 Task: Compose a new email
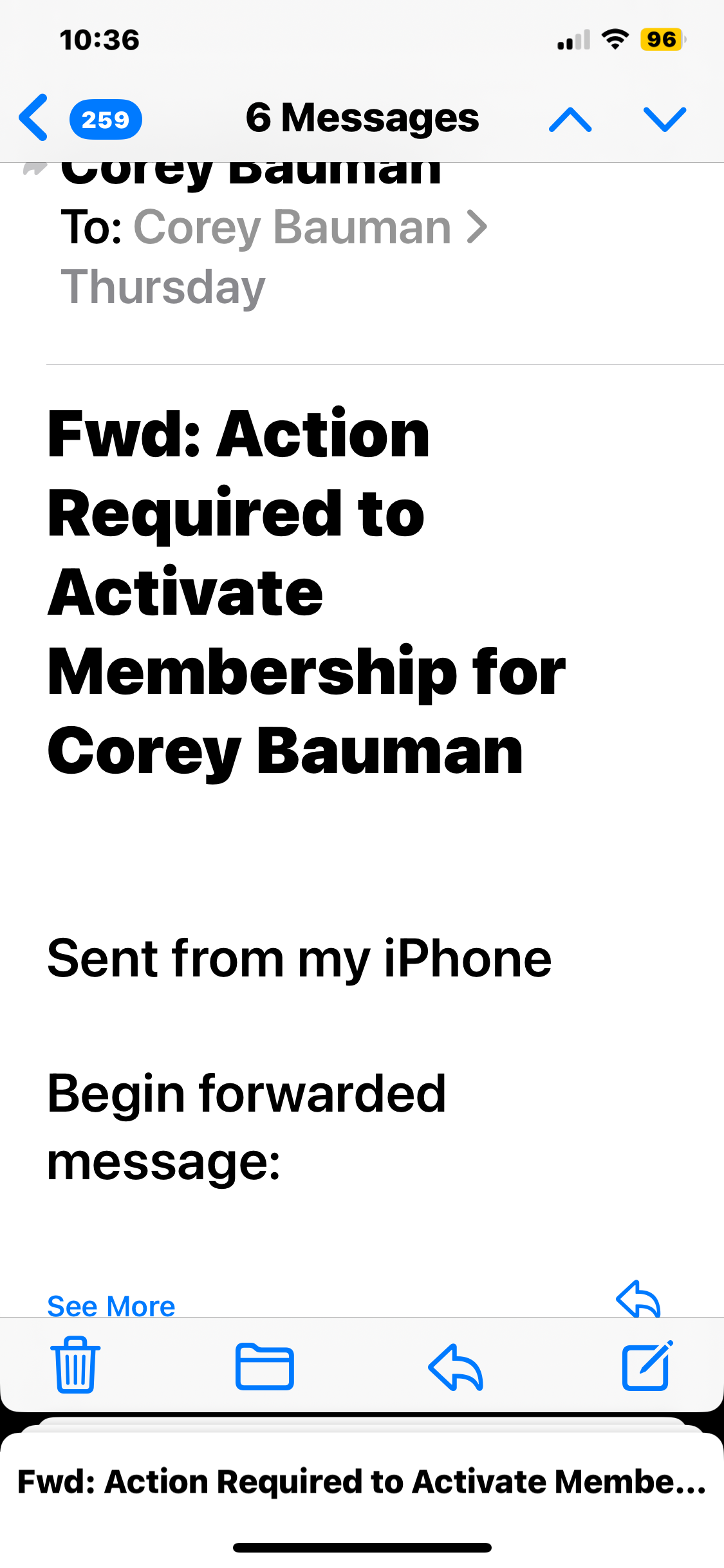point(647,1365)
